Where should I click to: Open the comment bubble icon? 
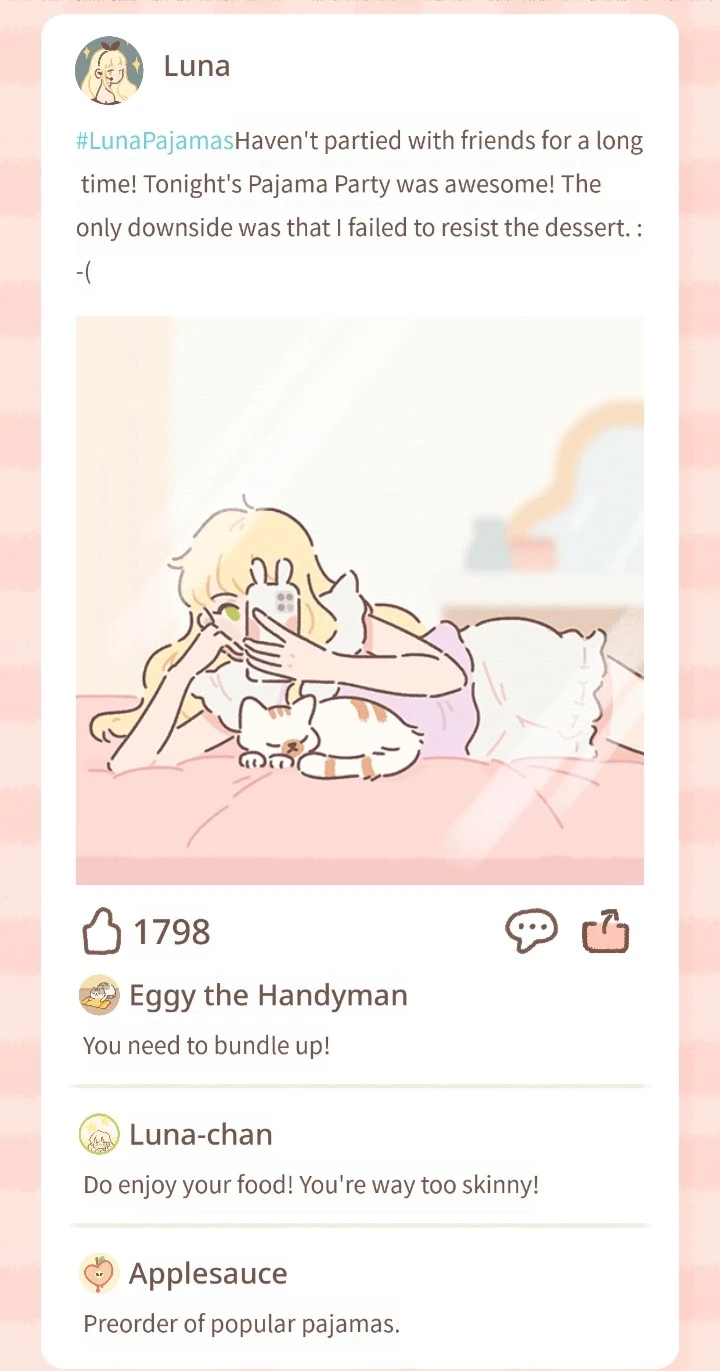[530, 932]
